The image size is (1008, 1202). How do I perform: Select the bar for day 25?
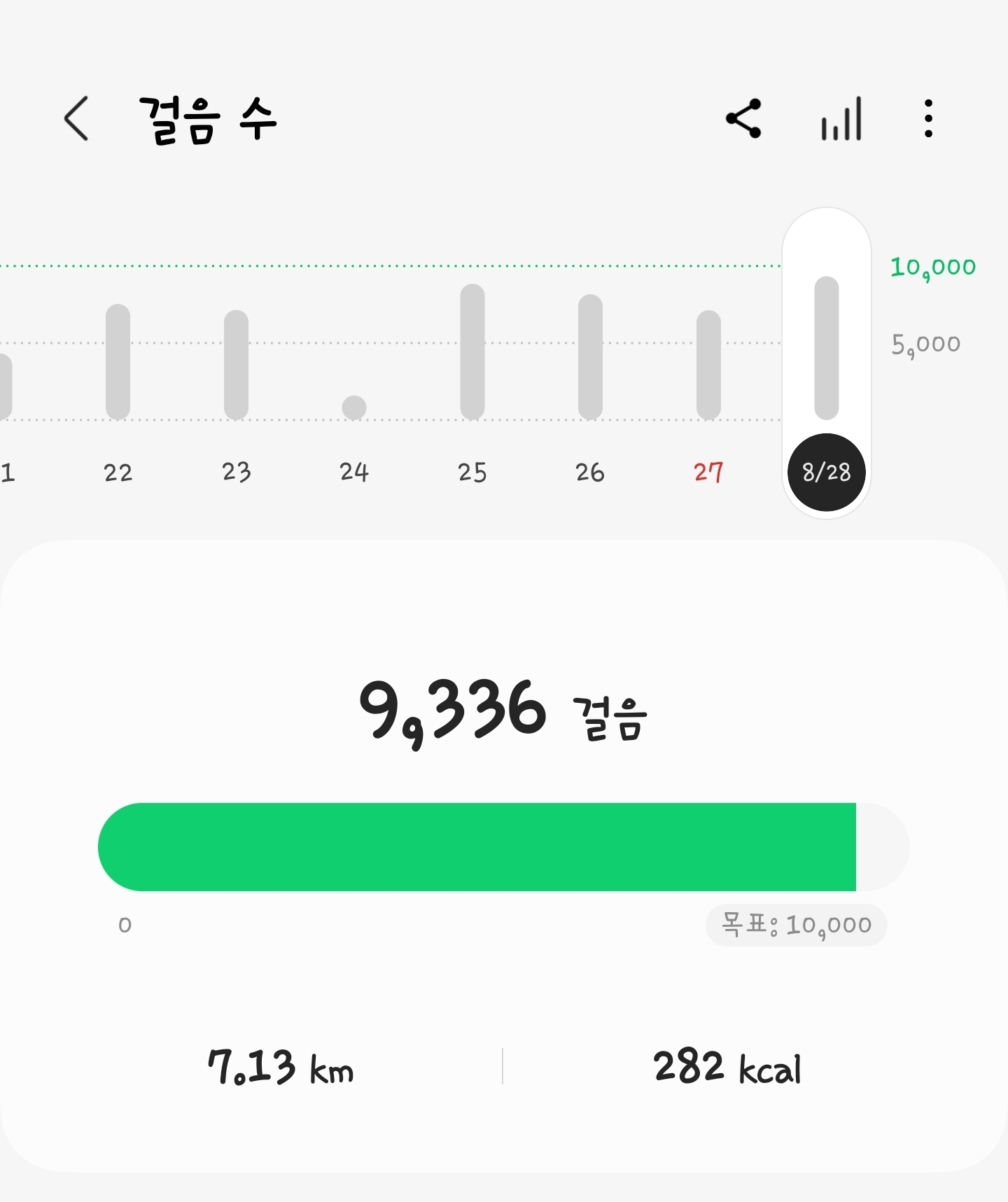click(472, 351)
